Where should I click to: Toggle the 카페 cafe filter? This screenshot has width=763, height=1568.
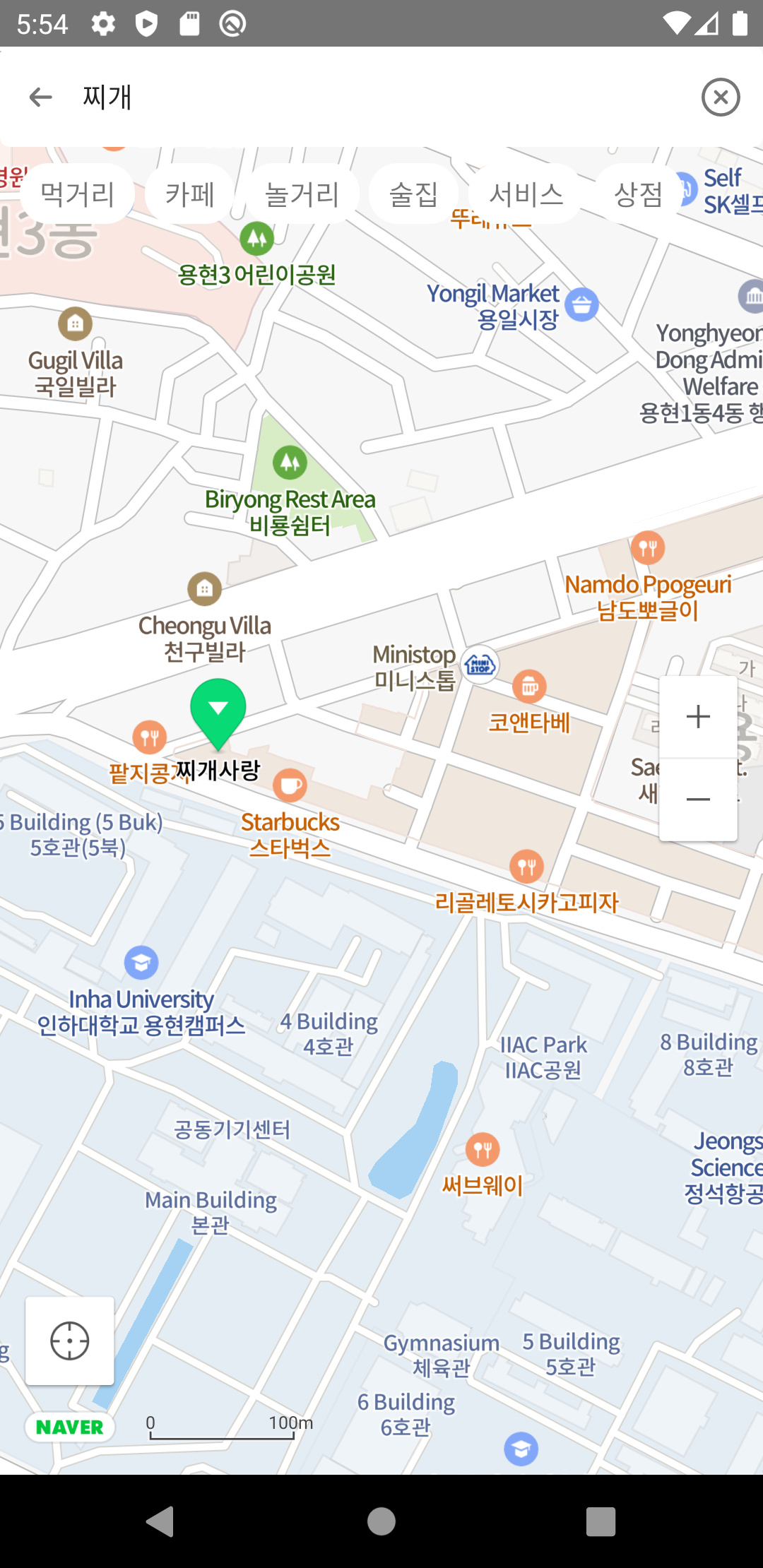(189, 193)
